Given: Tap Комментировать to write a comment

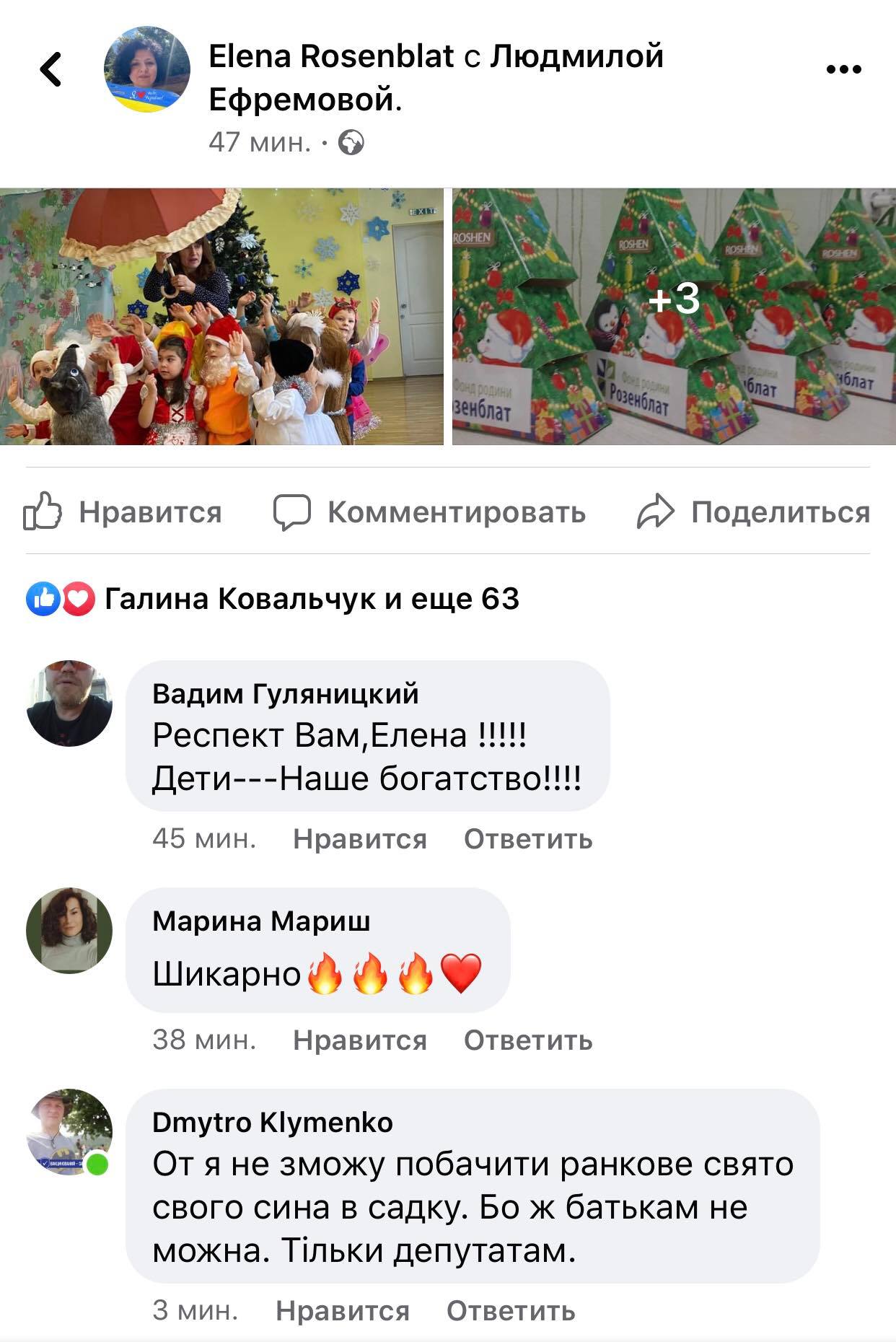Looking at the screenshot, I should (430, 512).
